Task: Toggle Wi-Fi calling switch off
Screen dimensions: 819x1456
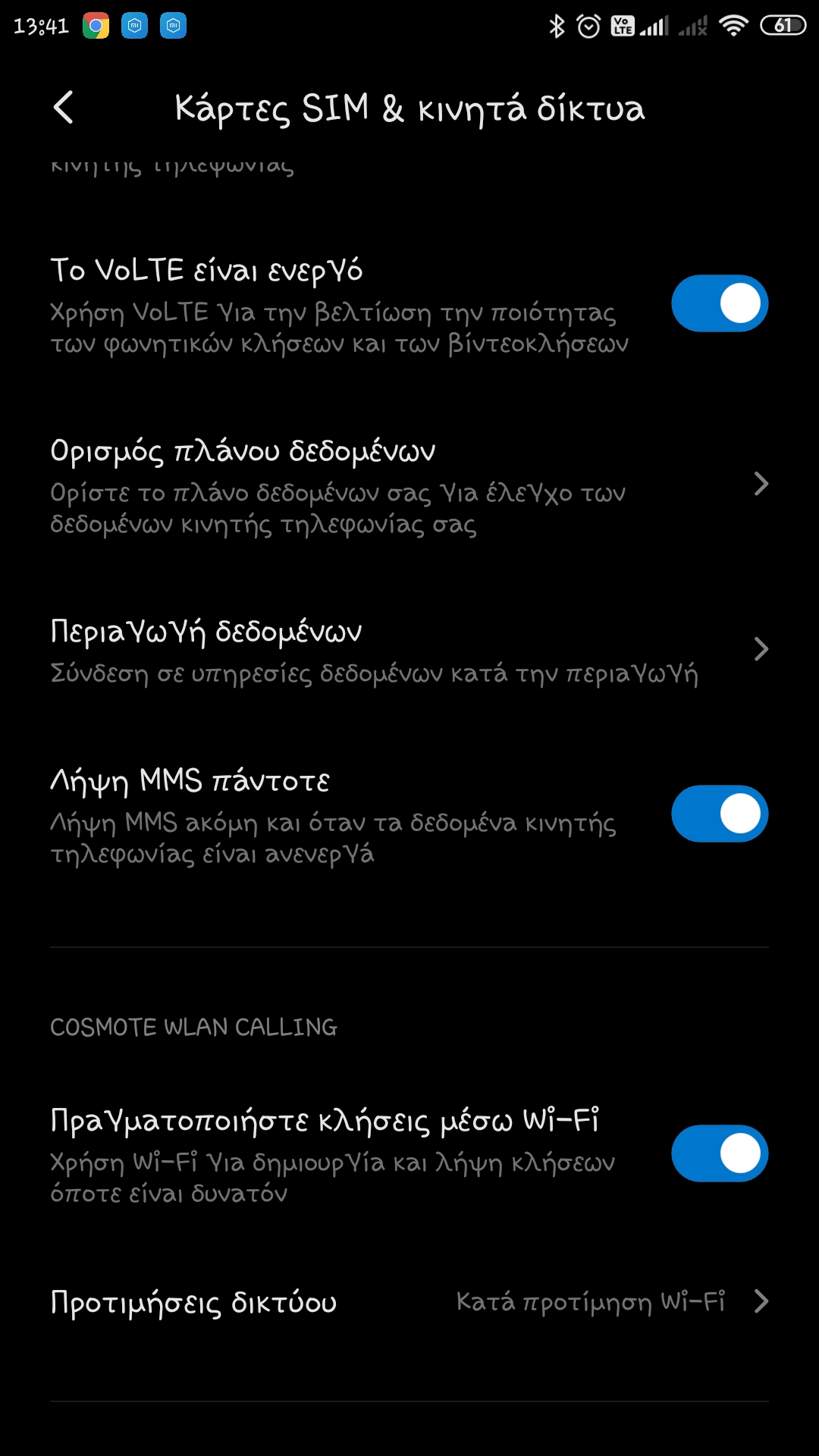Action: (719, 1153)
